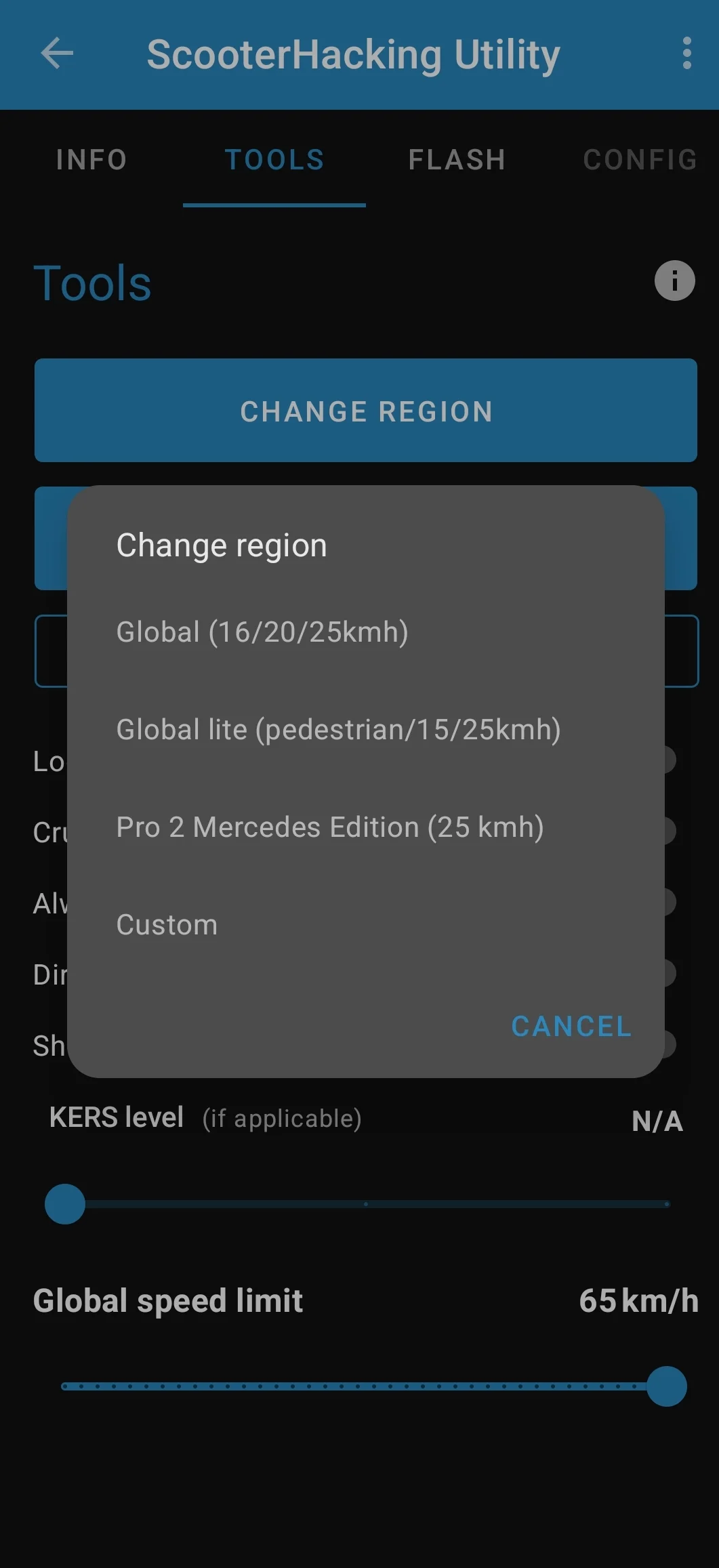The image size is (719, 1568).
Task: Select the Custom region option
Action: pos(167,925)
